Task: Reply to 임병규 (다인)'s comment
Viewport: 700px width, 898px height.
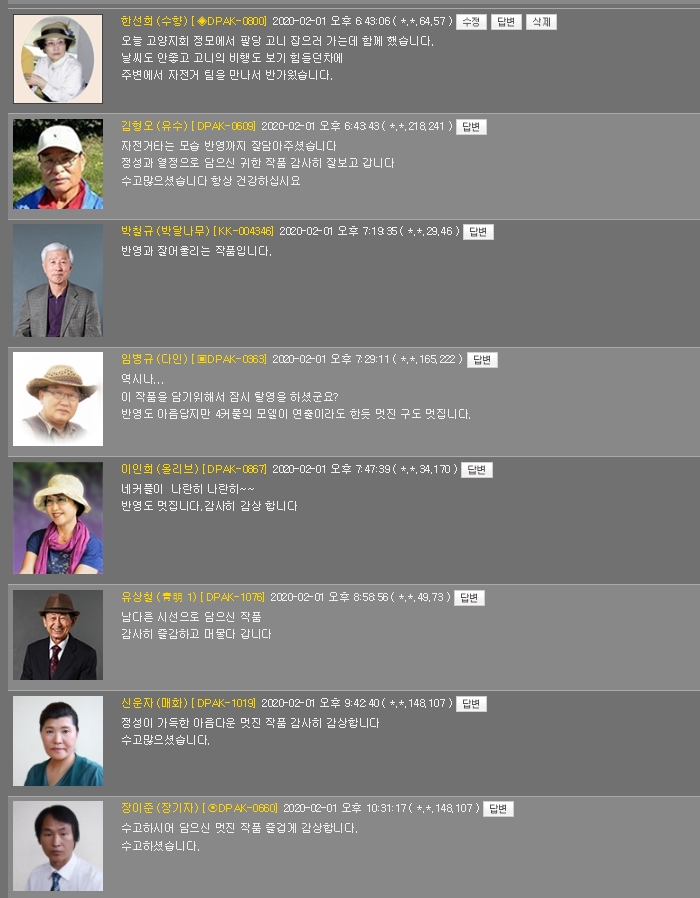Action: [x=482, y=360]
